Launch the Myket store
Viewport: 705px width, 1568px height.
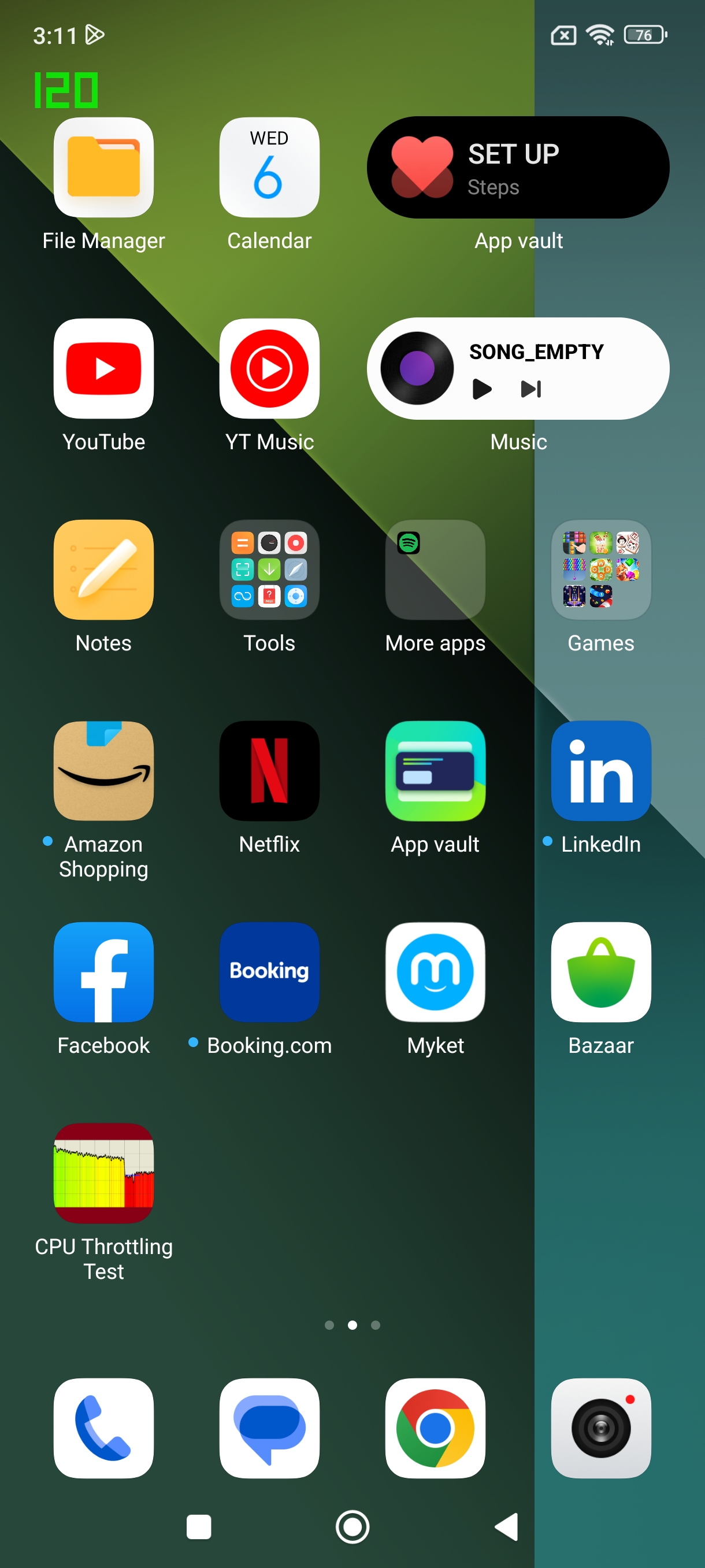point(435,972)
